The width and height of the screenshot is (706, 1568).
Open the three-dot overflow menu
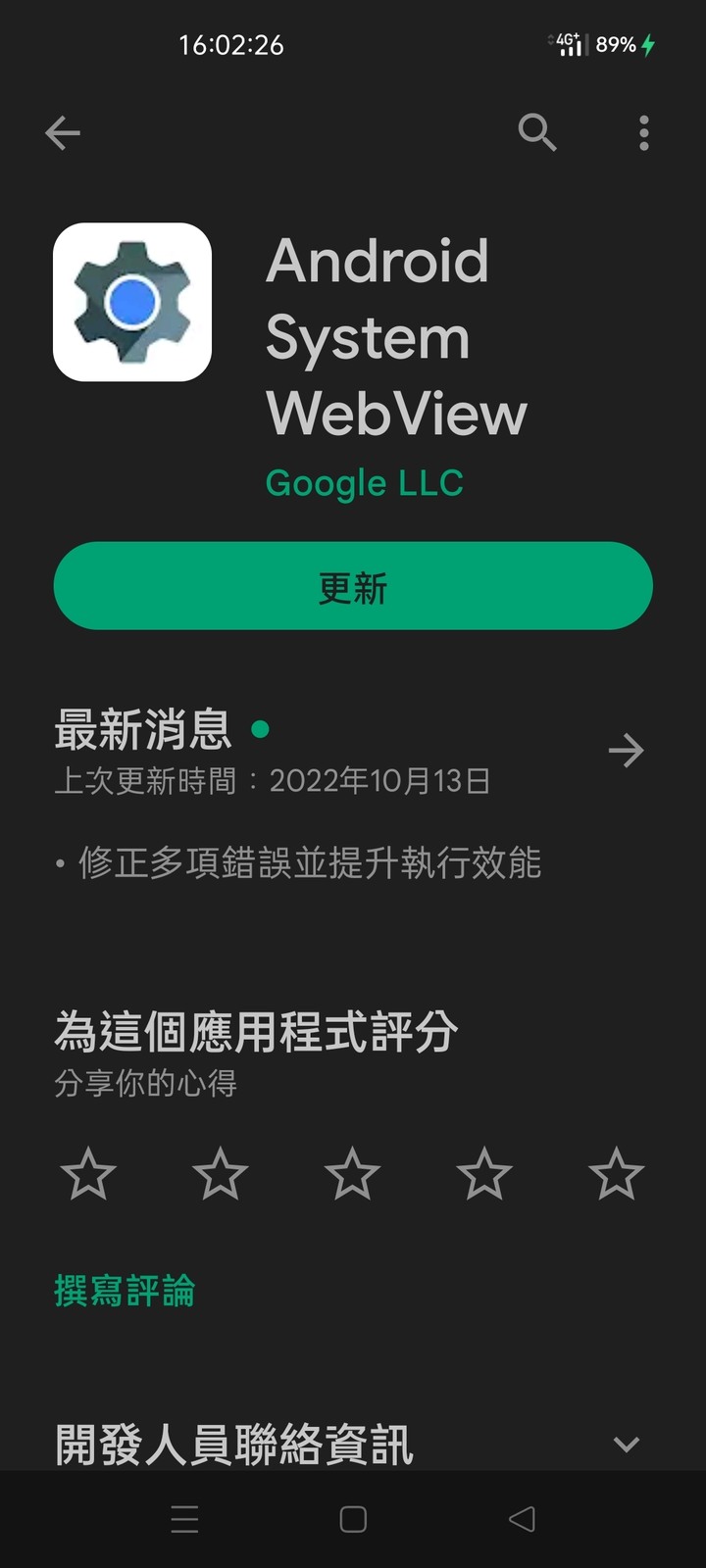[x=644, y=132]
